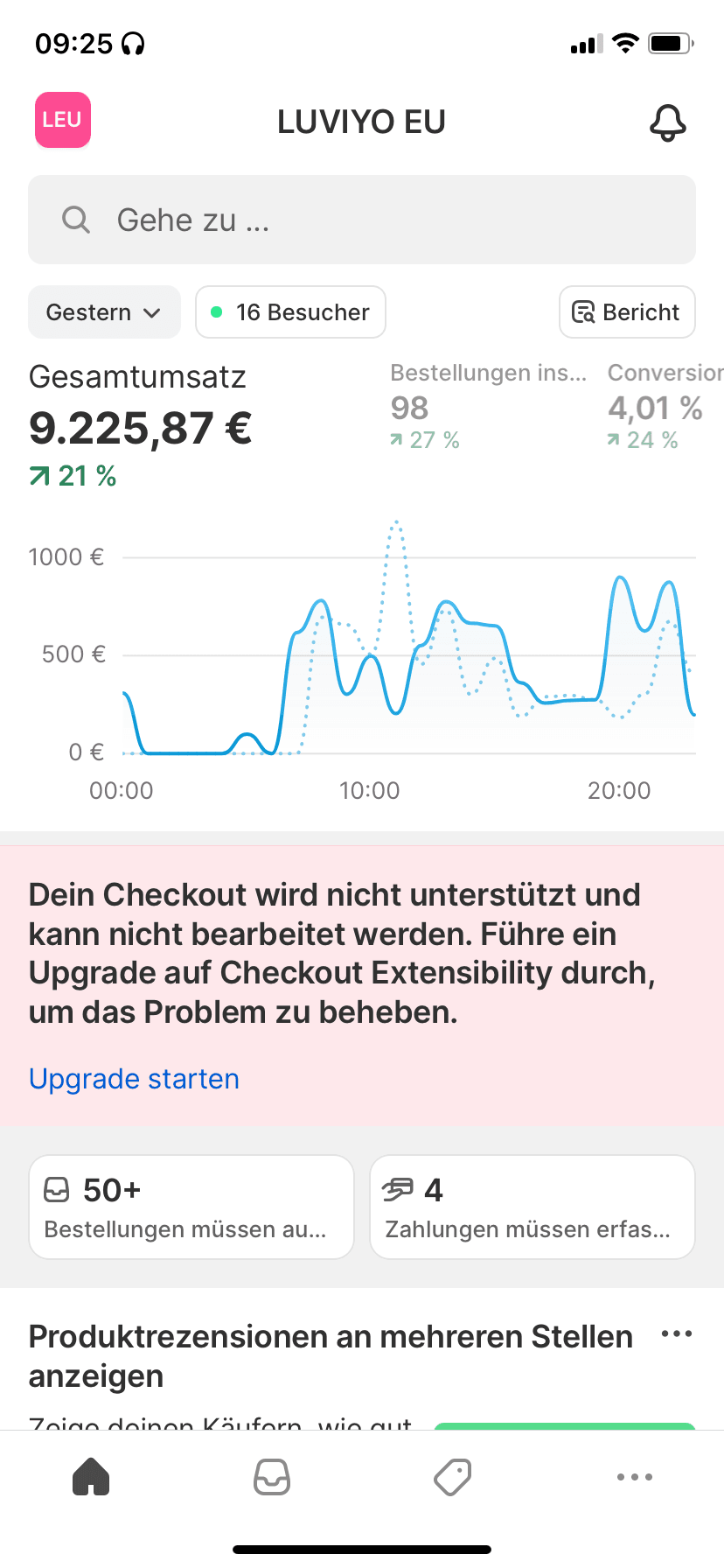
Task: Open the LEU store switcher avatar
Action: click(x=63, y=120)
